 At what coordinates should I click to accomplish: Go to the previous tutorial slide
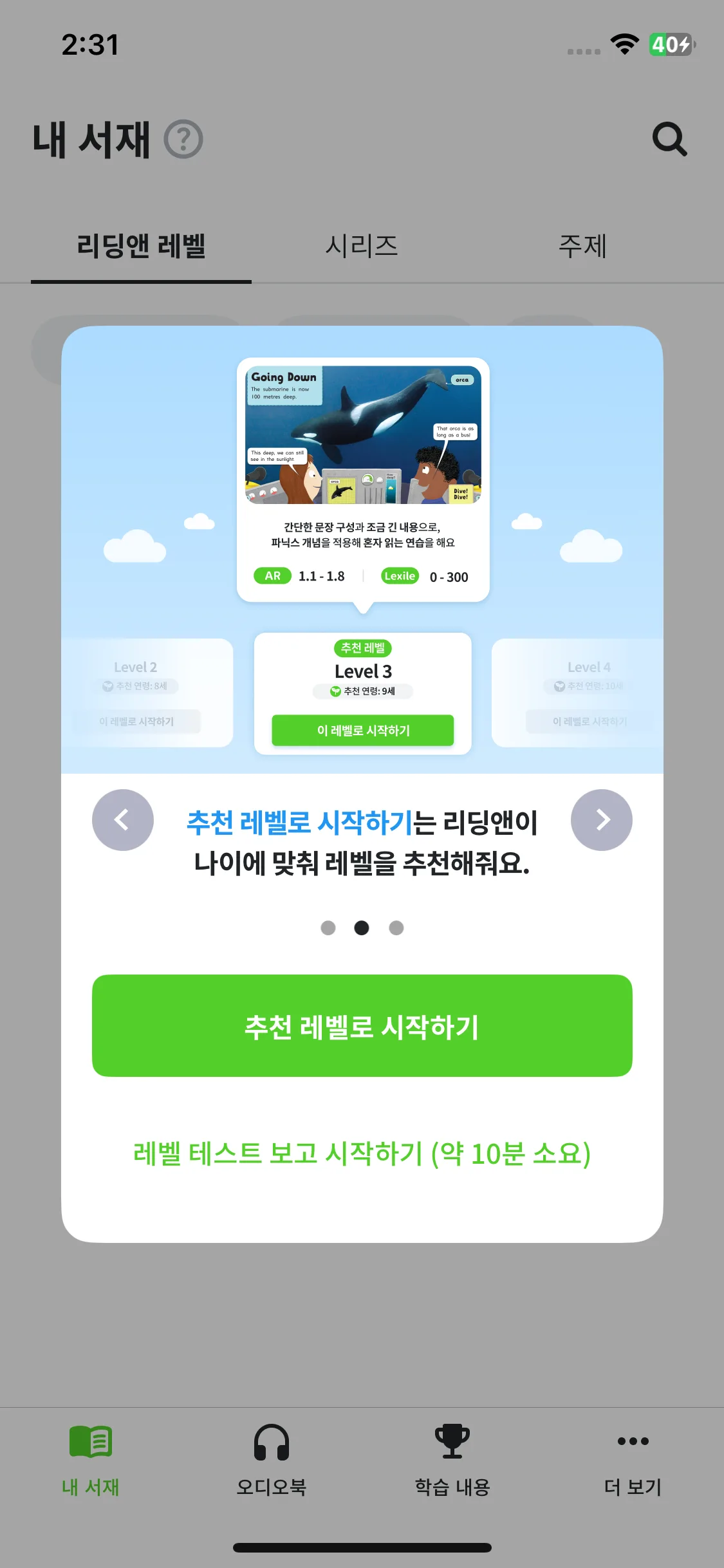[122, 819]
